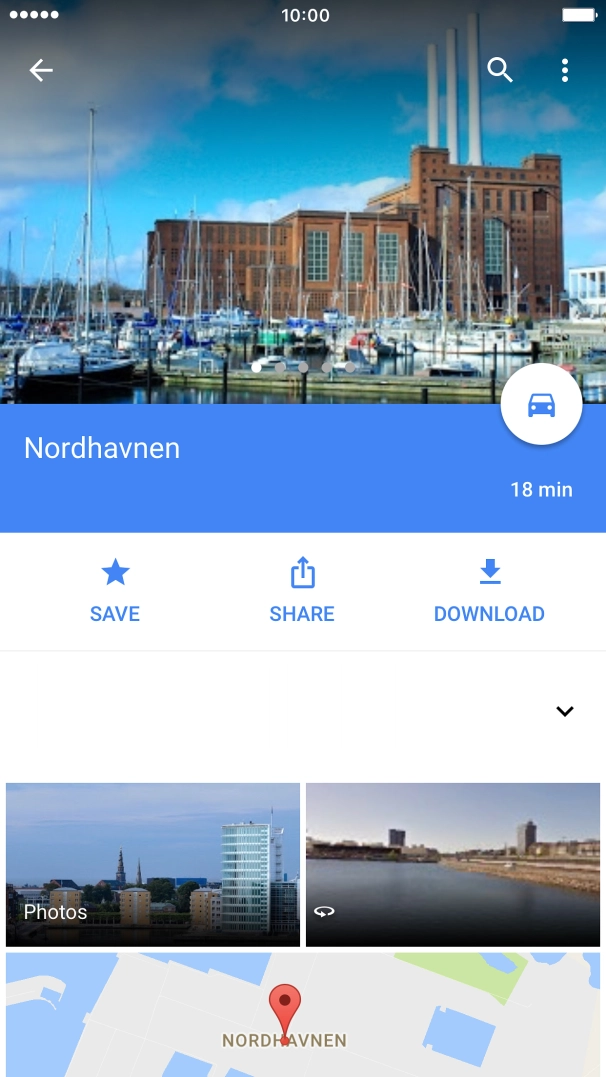Open search with the magnifier icon
Viewport: 606px width, 1077px height.
pos(500,70)
